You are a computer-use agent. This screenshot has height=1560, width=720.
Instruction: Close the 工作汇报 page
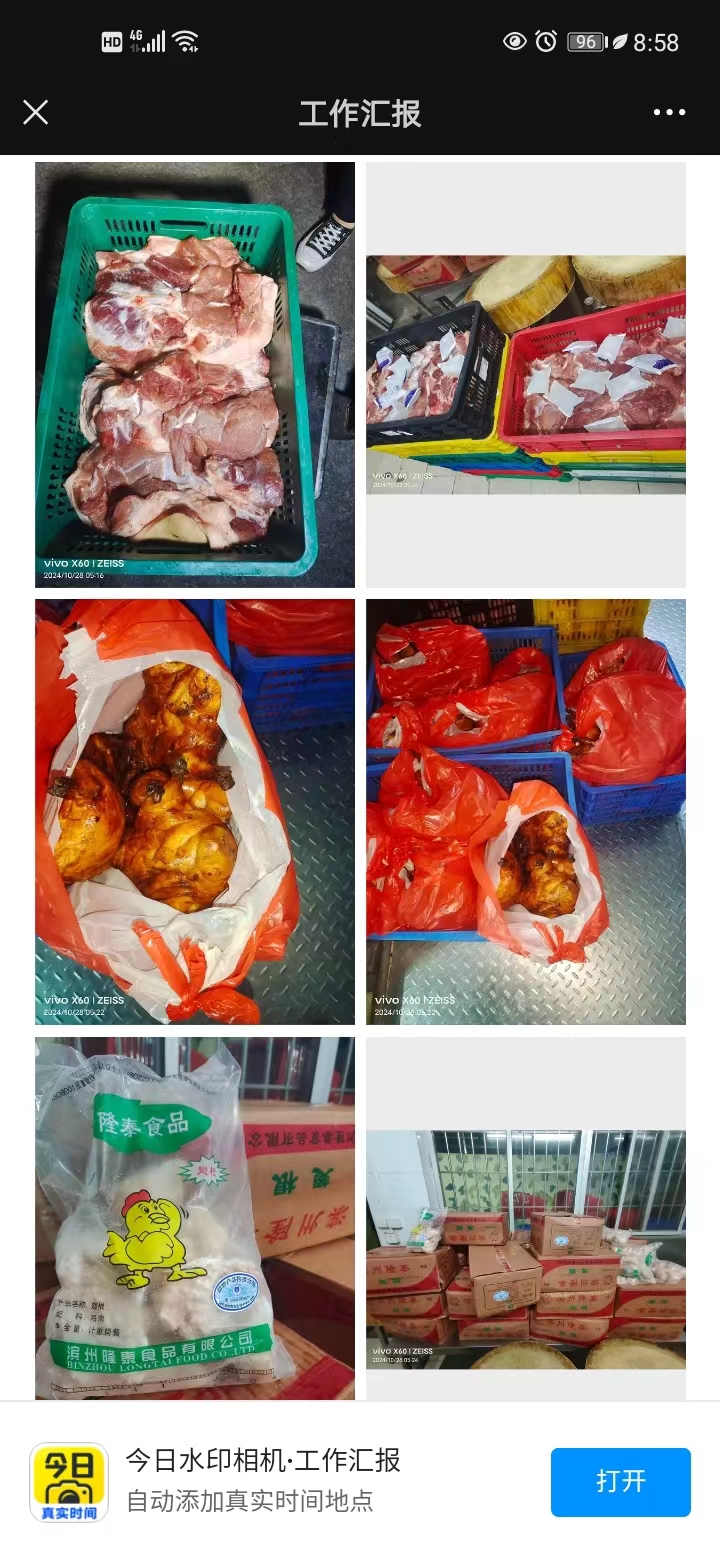tap(36, 112)
